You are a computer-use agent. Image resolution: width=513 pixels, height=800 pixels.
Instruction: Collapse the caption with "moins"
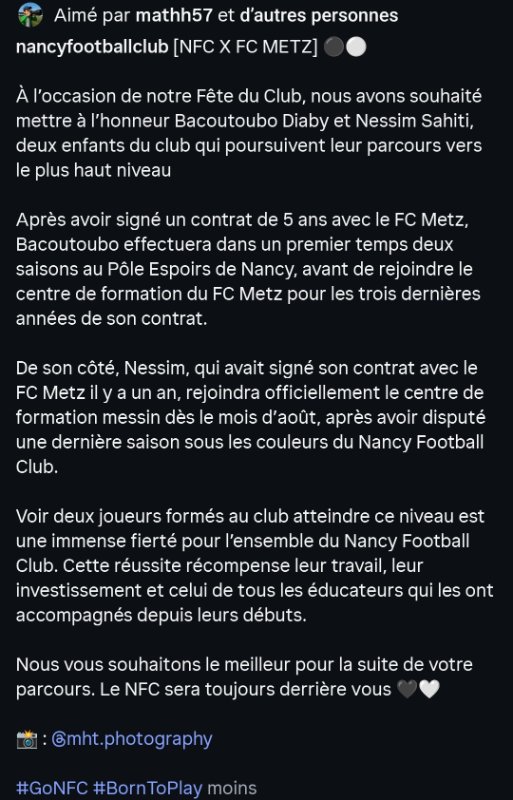coord(232,788)
